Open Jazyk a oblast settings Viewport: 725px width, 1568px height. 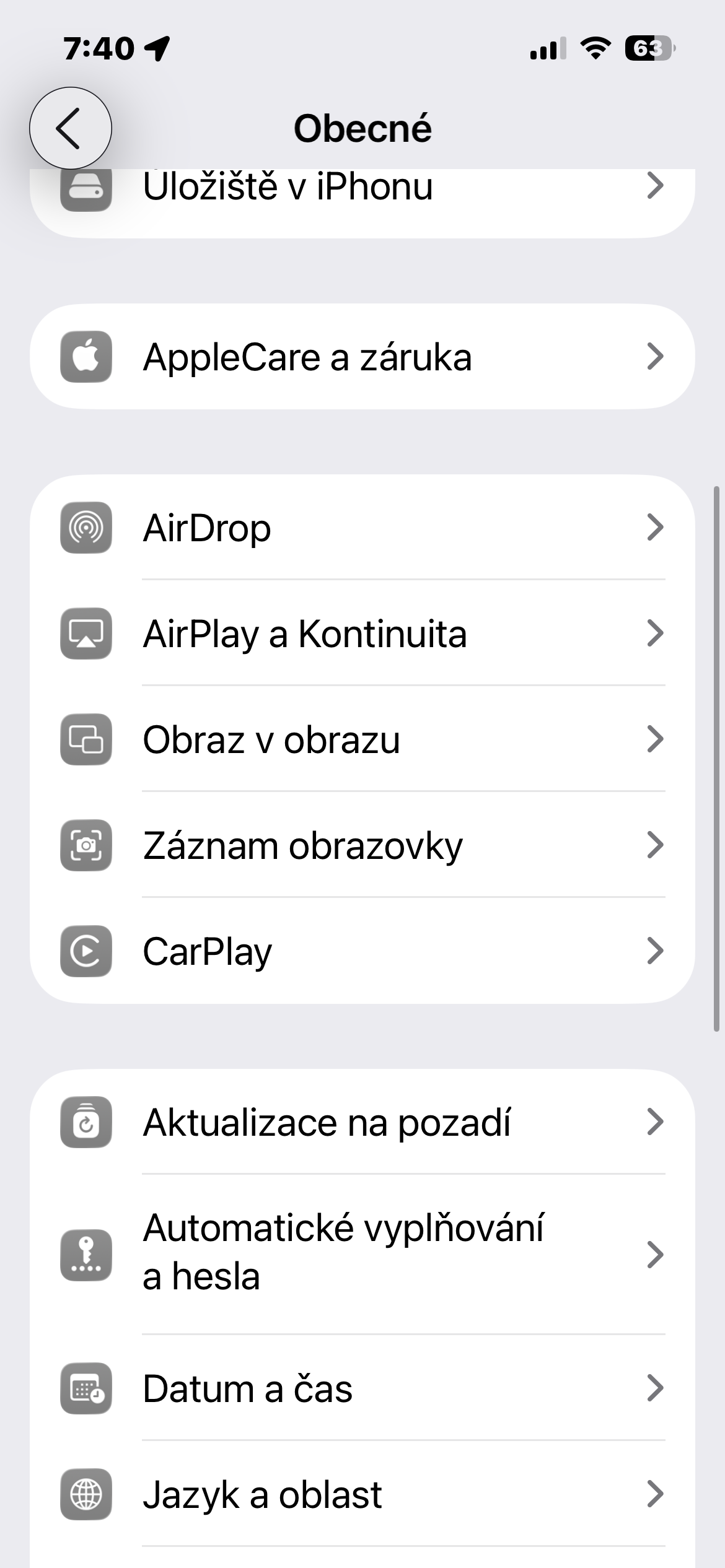pos(362,1494)
